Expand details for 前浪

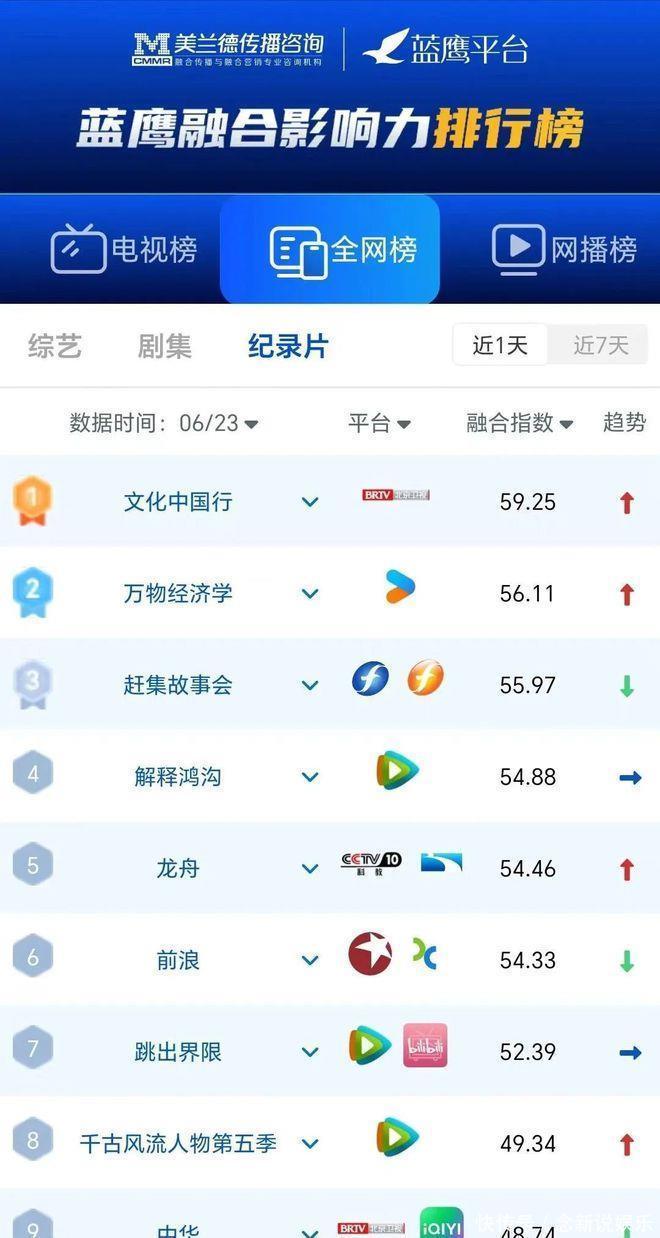point(310,961)
